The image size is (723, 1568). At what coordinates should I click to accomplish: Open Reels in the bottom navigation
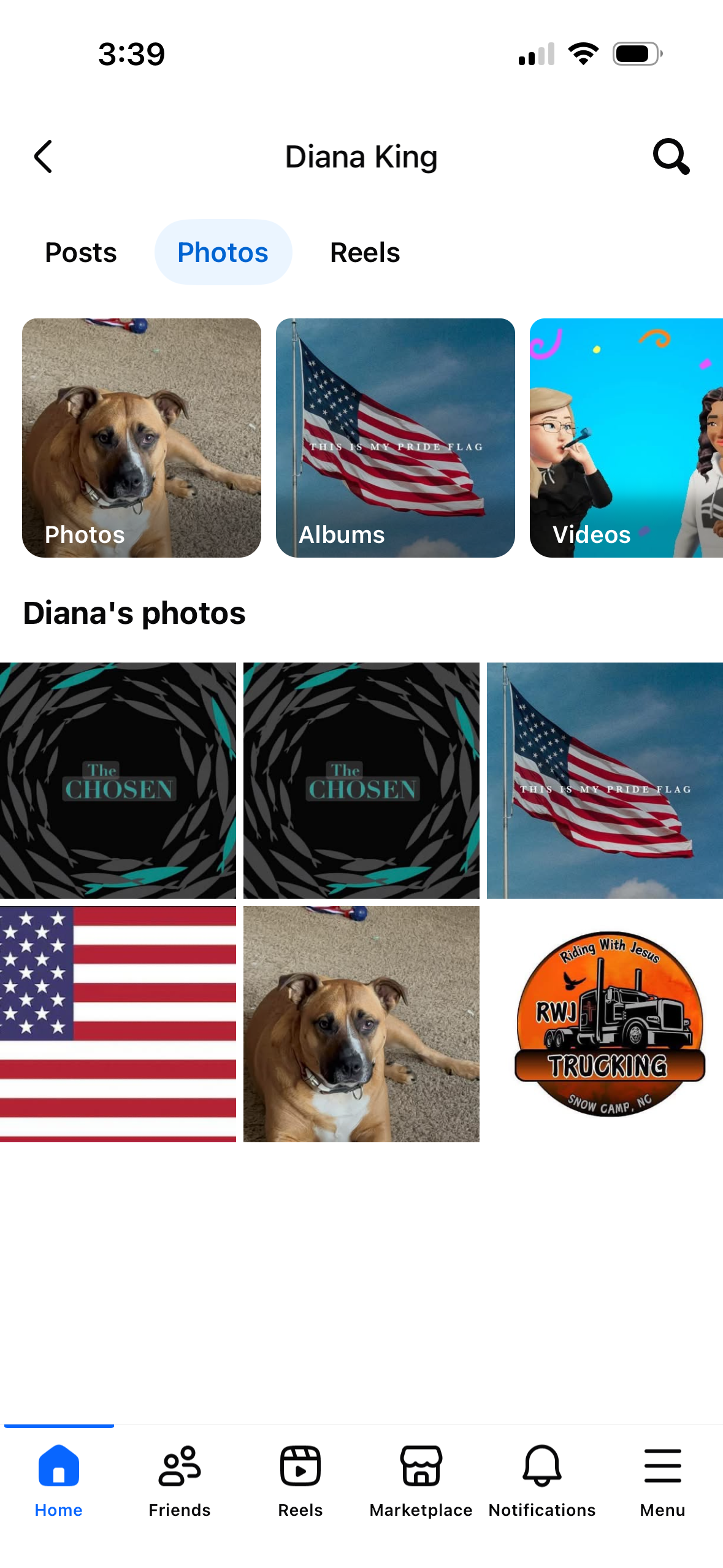coord(300,1480)
